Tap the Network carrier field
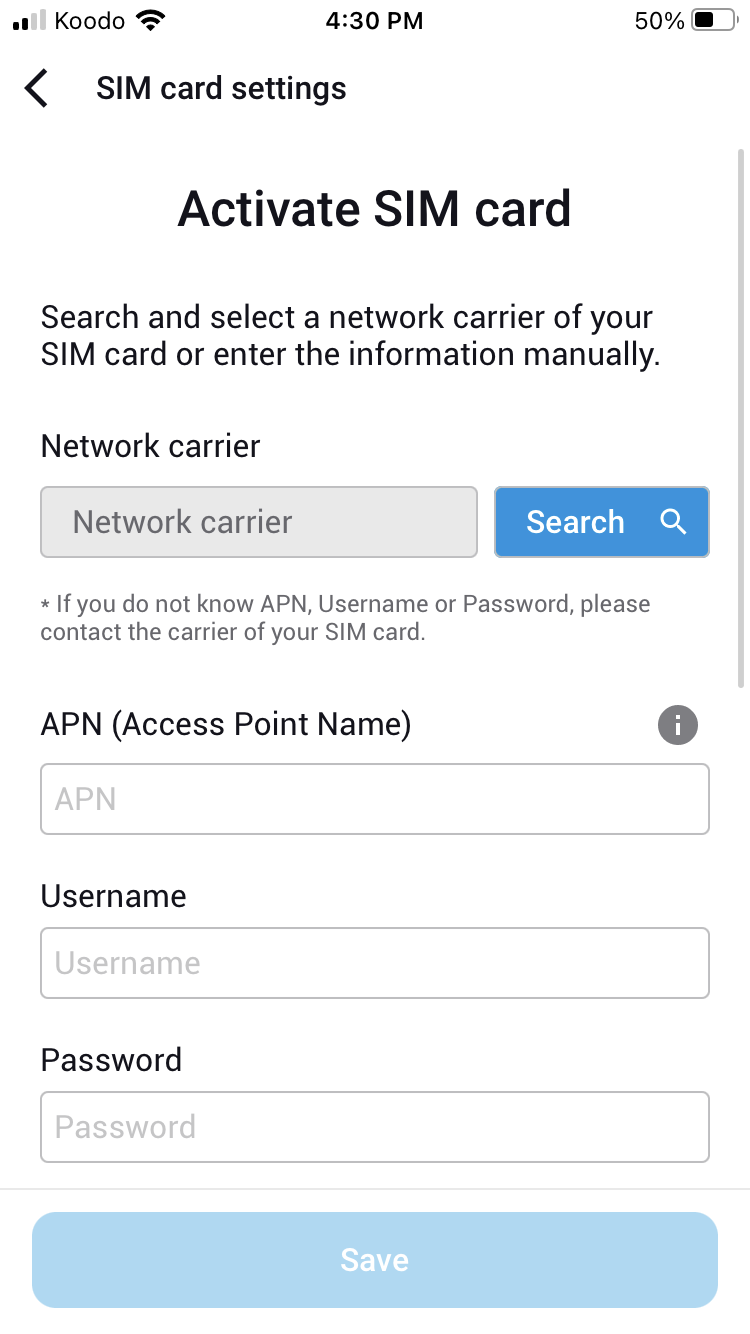Viewport: 750px width, 1334px height. click(259, 522)
